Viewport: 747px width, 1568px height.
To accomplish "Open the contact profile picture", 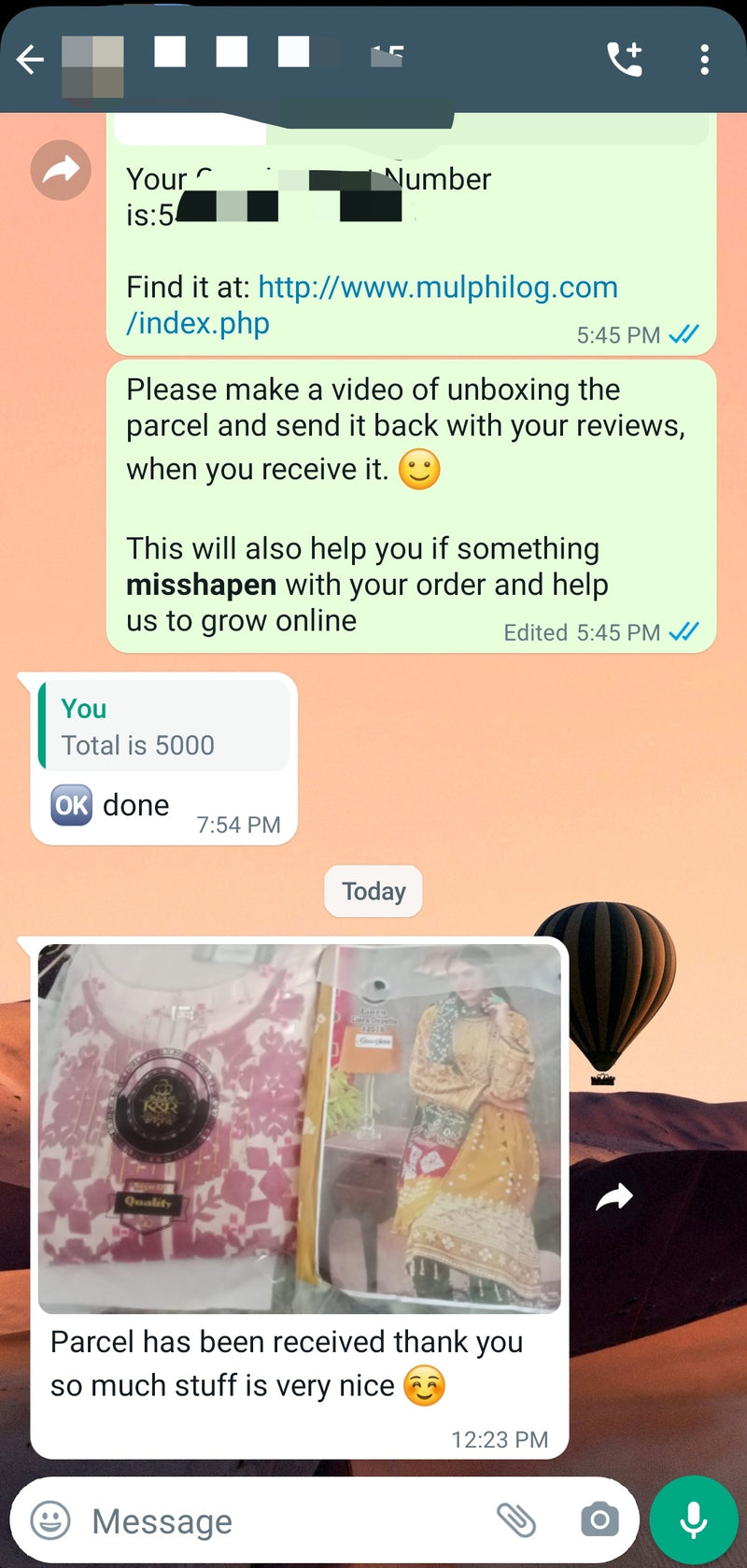I will tap(92, 66).
